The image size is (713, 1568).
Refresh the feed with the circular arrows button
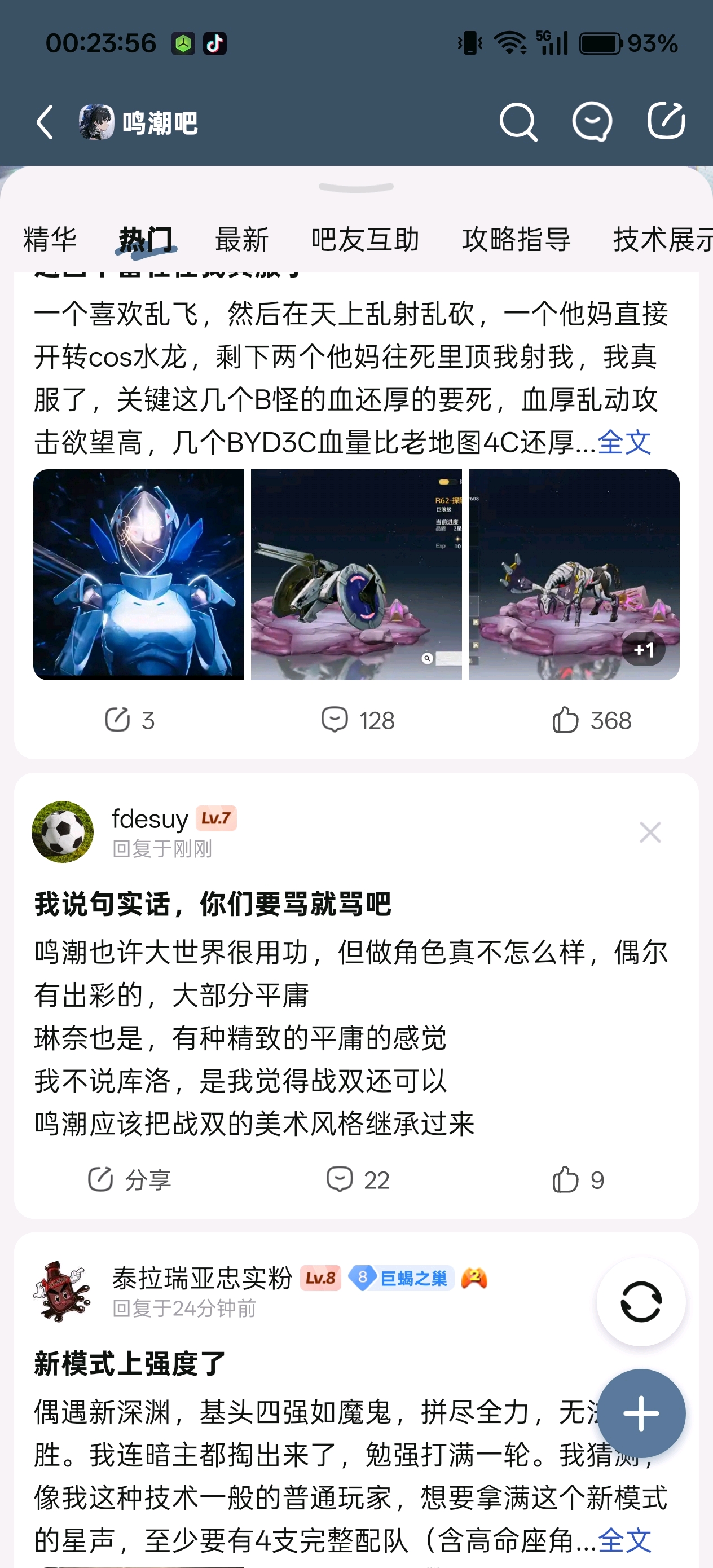click(x=641, y=1301)
